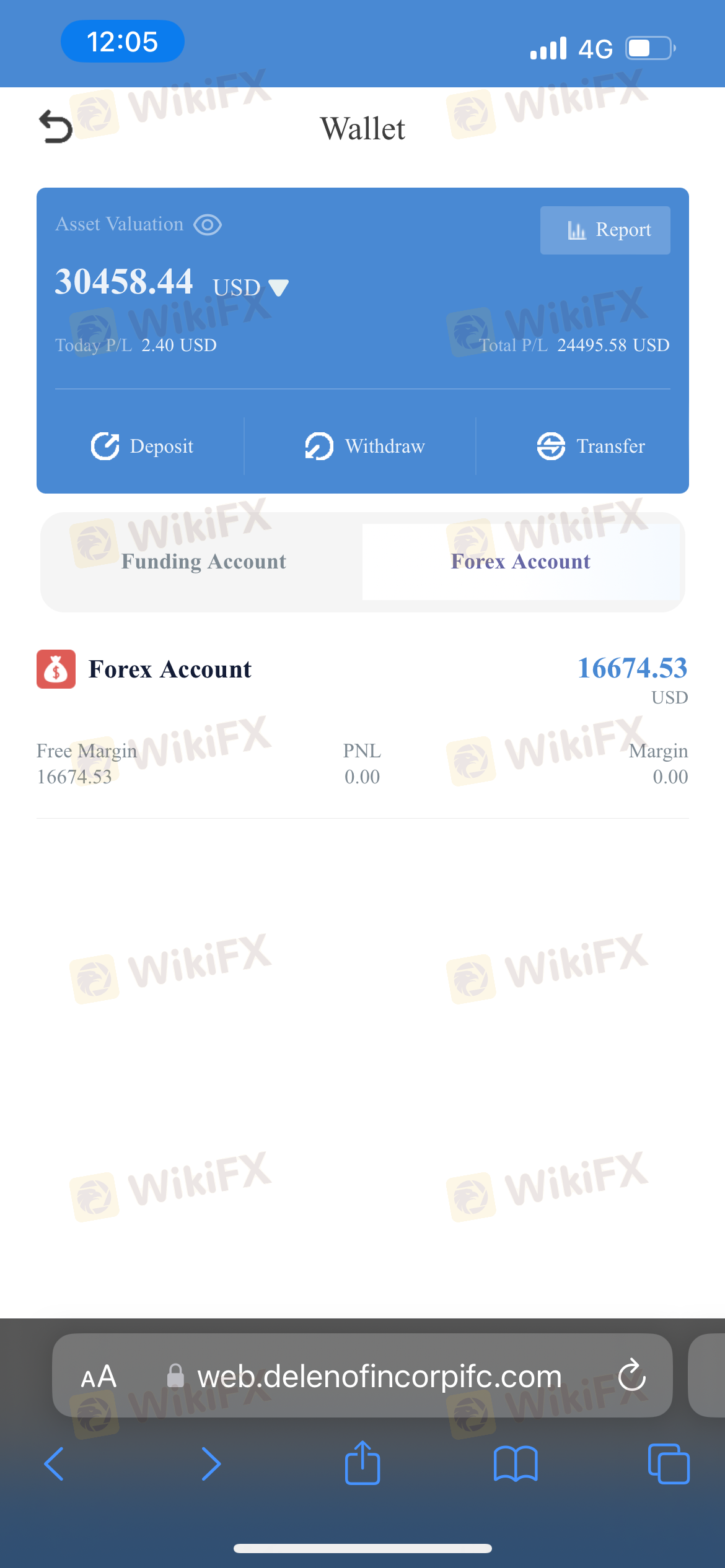Open Transfer between accounts
The height and width of the screenshot is (1568, 725).
coord(591,446)
